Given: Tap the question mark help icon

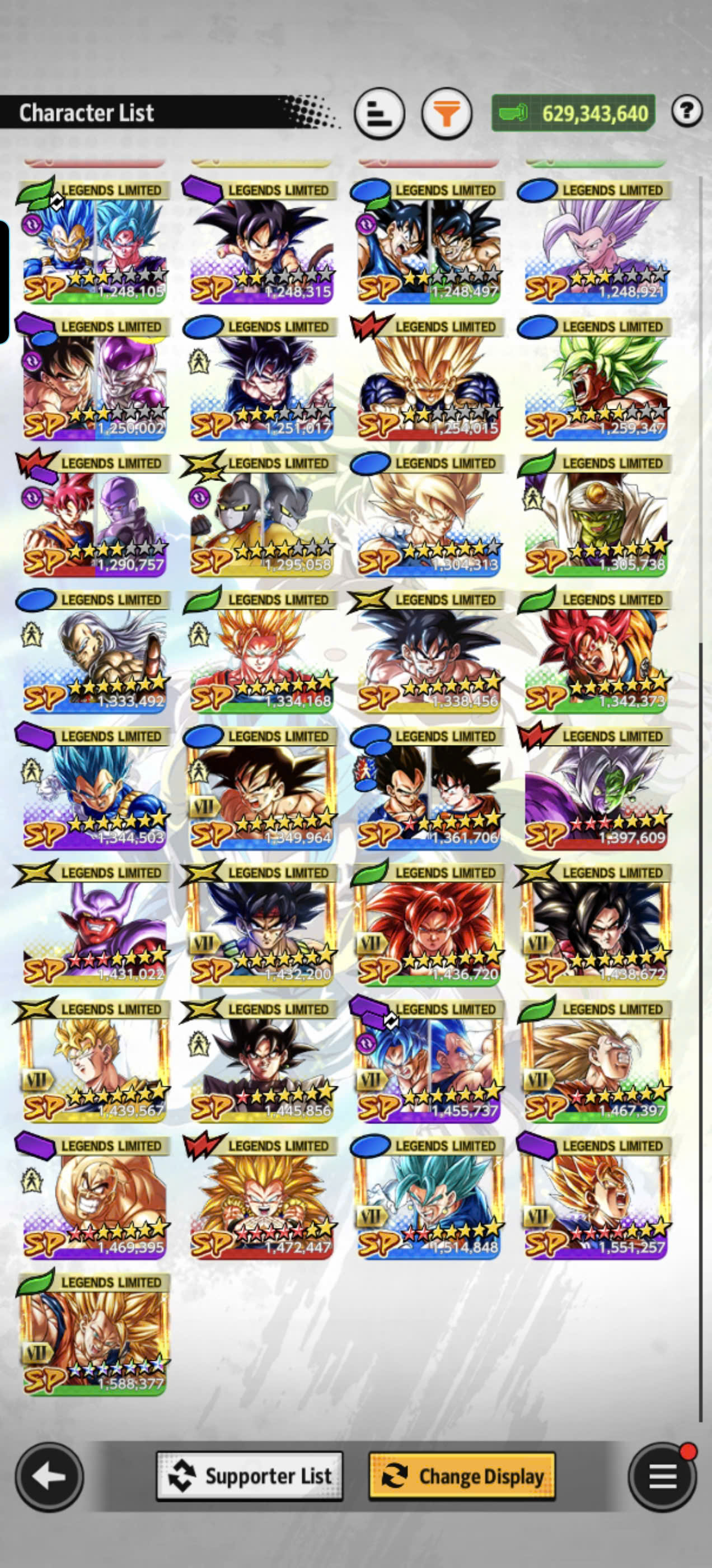Looking at the screenshot, I should coord(687,111).
